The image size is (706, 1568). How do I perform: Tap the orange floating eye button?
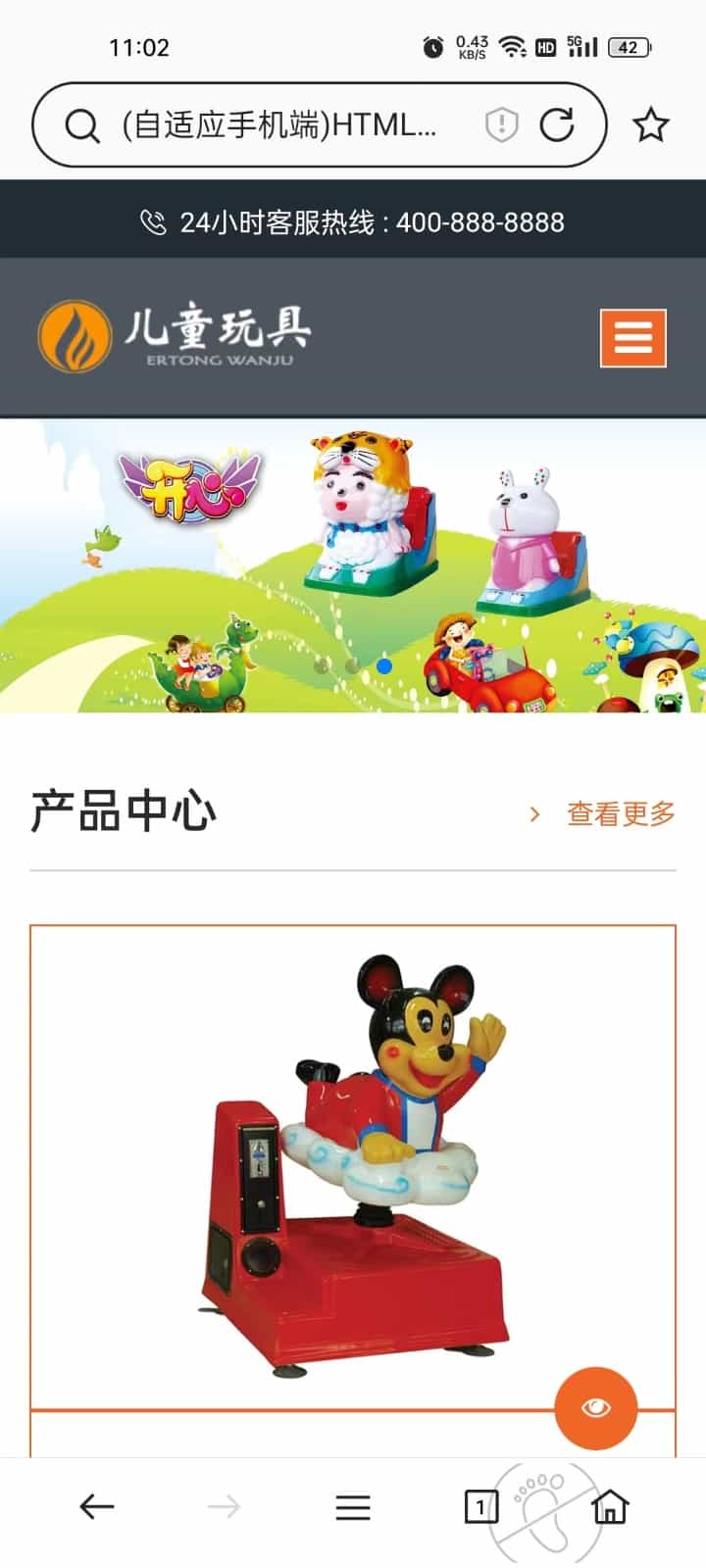(595, 1408)
